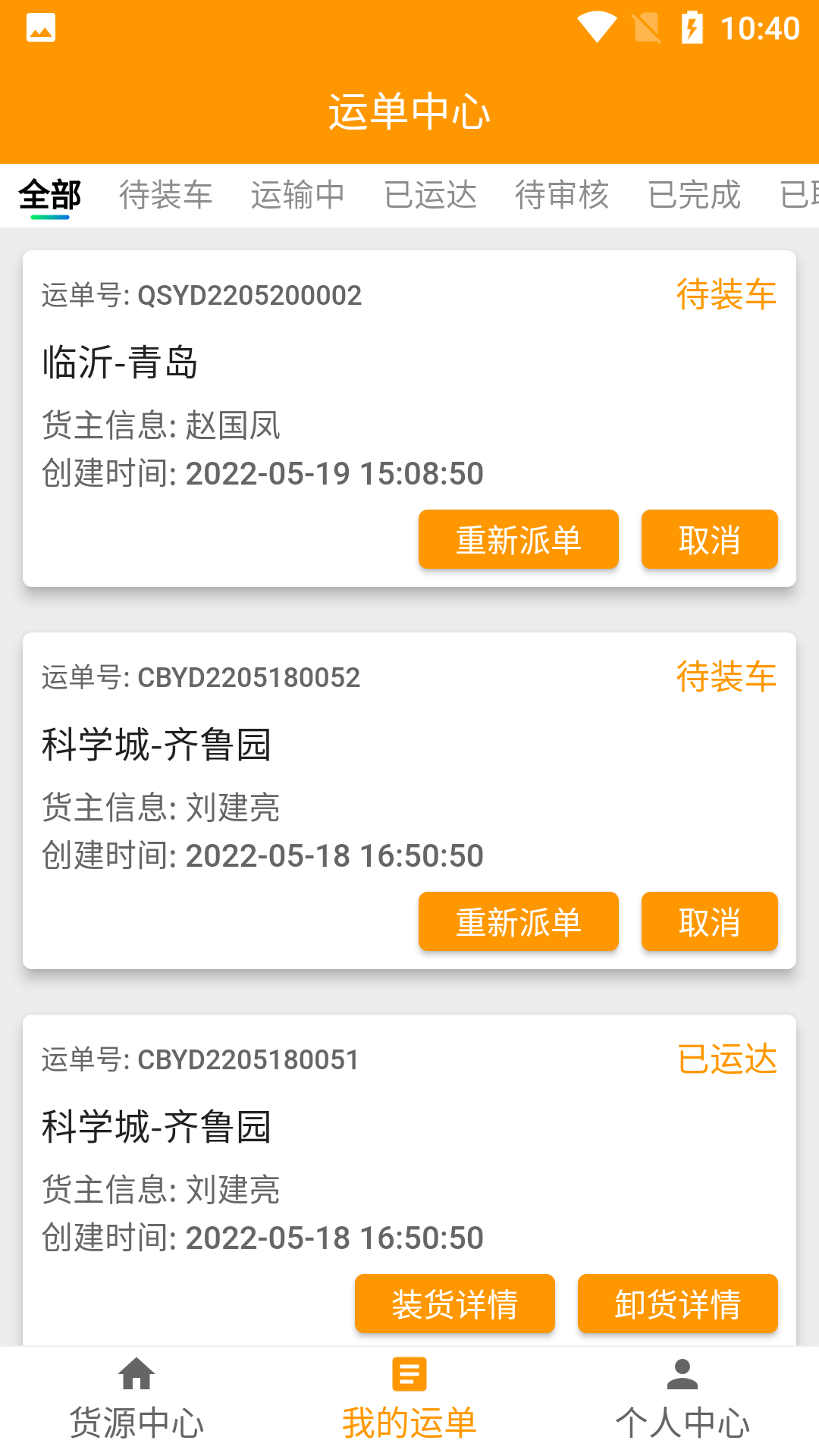Select the 待审核 tab
The height and width of the screenshot is (1456, 819).
(x=562, y=195)
